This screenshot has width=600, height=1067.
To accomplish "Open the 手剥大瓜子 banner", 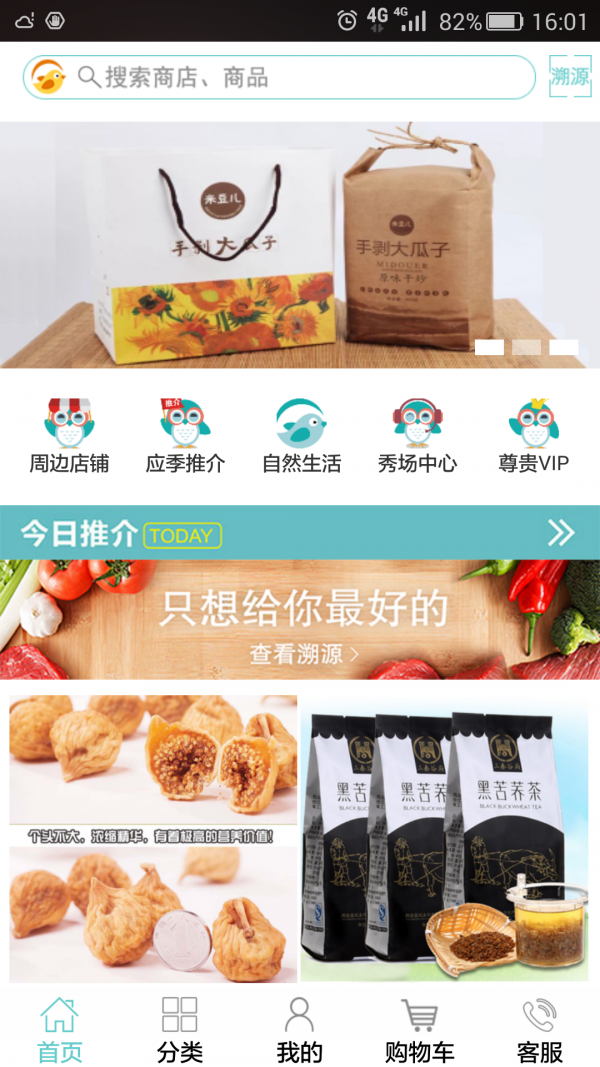I will [x=300, y=245].
